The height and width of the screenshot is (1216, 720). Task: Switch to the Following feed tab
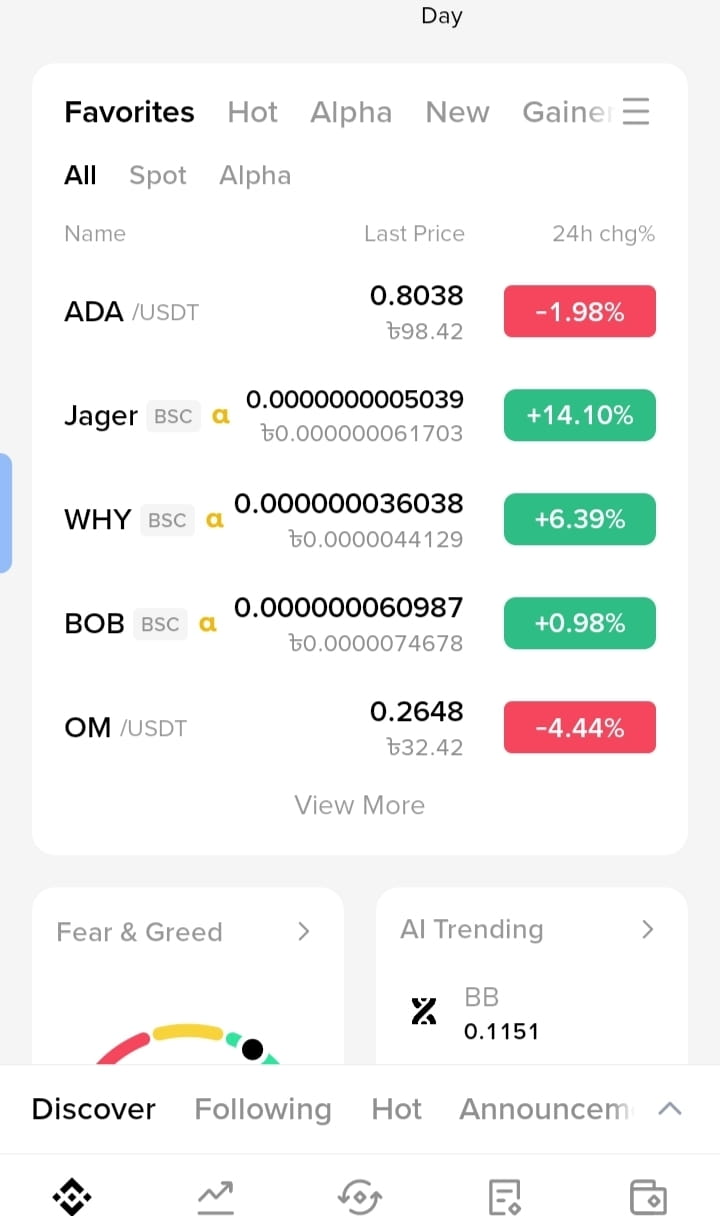click(263, 1109)
